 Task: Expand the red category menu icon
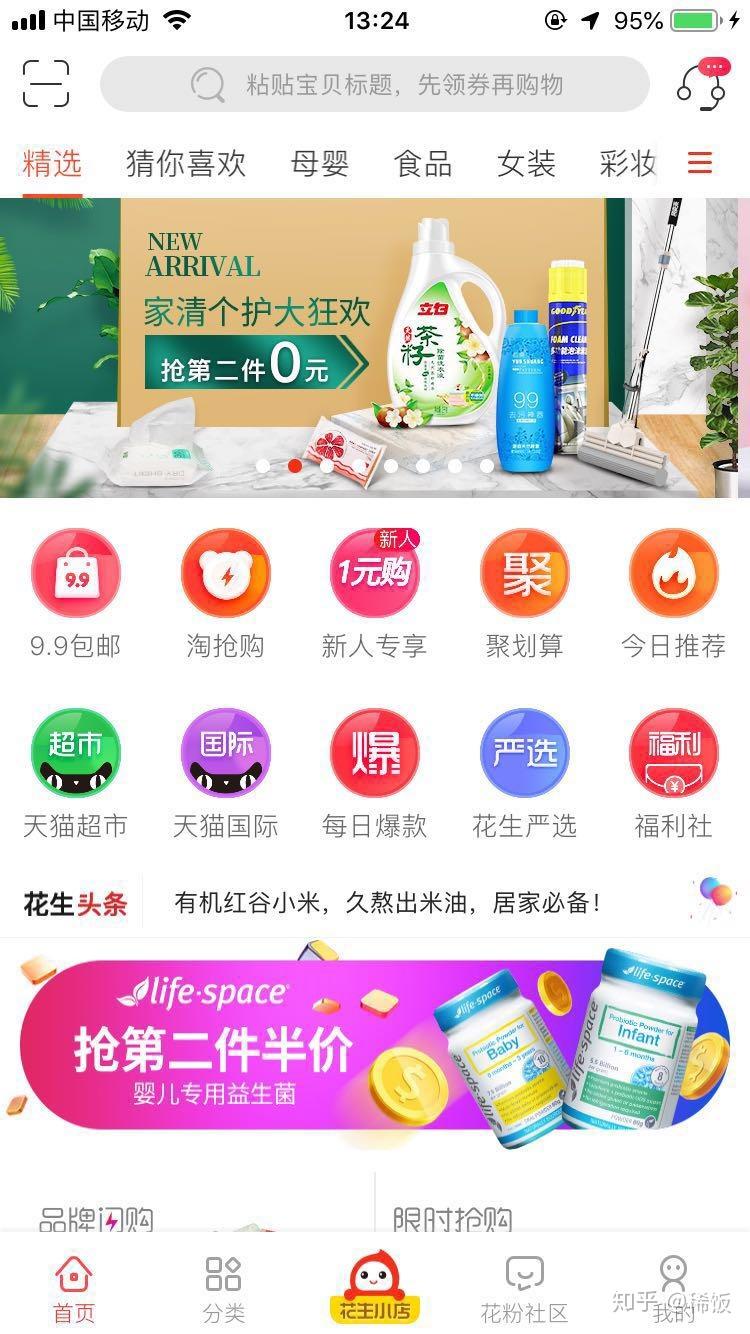700,163
